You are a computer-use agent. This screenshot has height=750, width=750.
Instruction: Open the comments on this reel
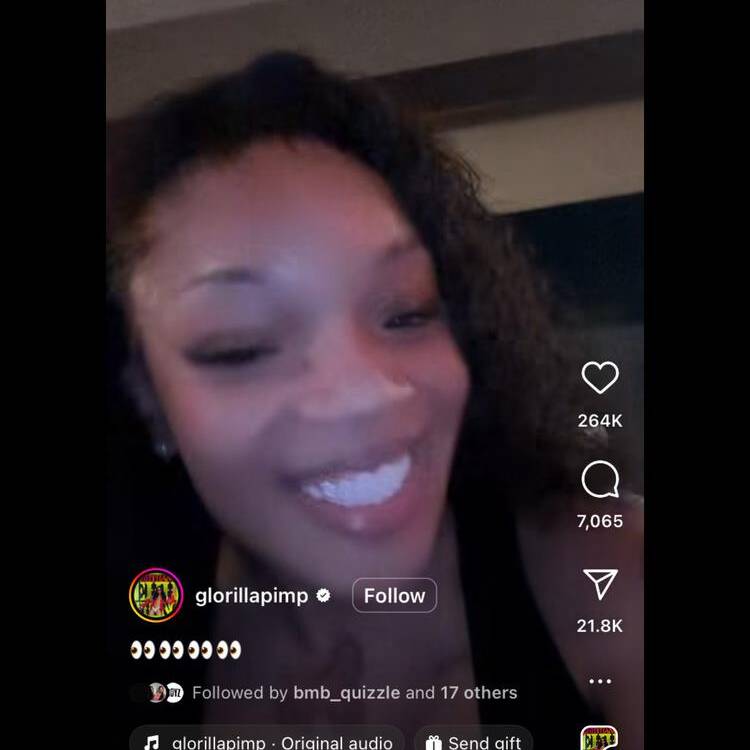click(600, 481)
